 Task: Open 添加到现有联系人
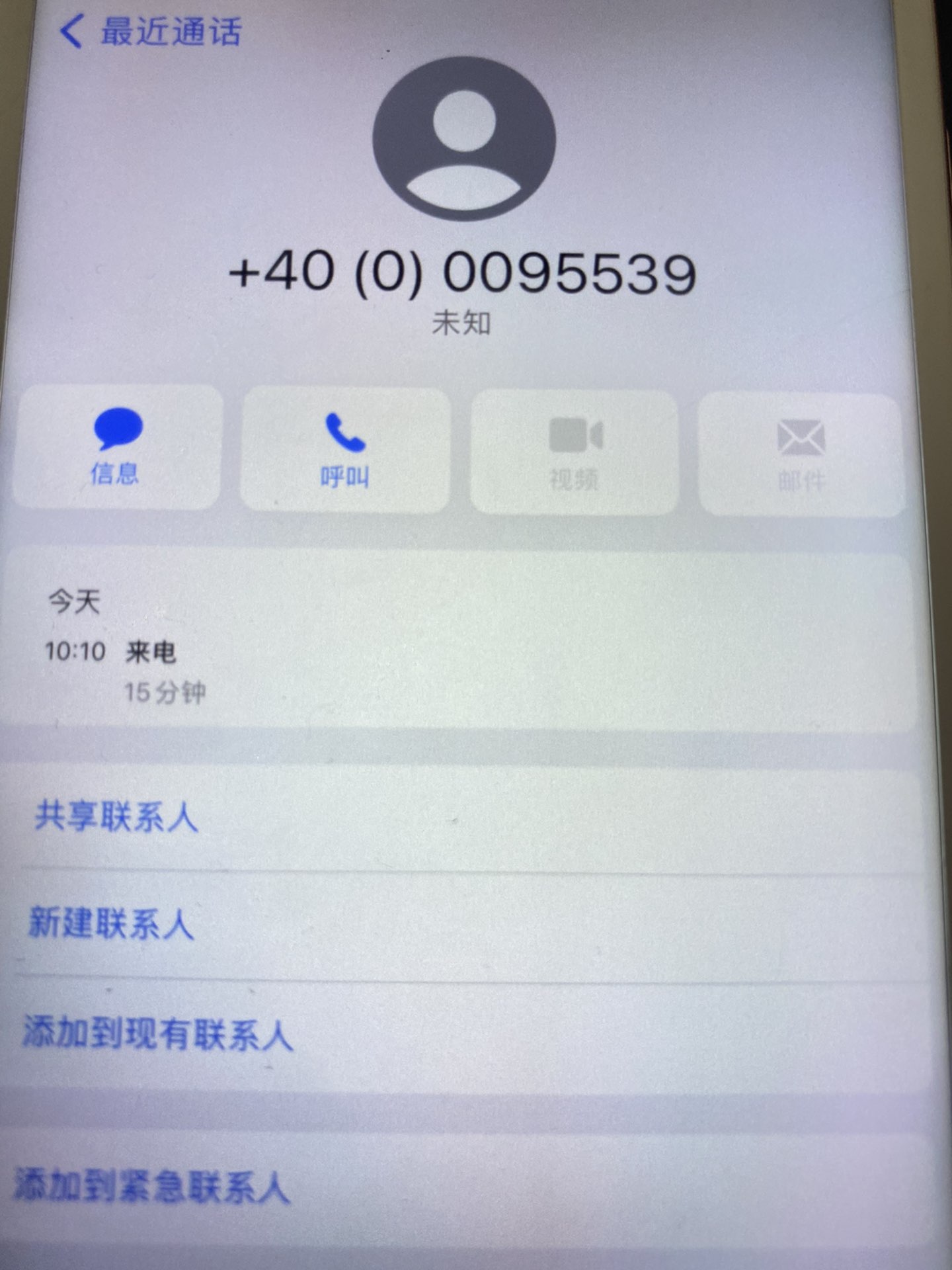pyautogui.click(x=157, y=1034)
